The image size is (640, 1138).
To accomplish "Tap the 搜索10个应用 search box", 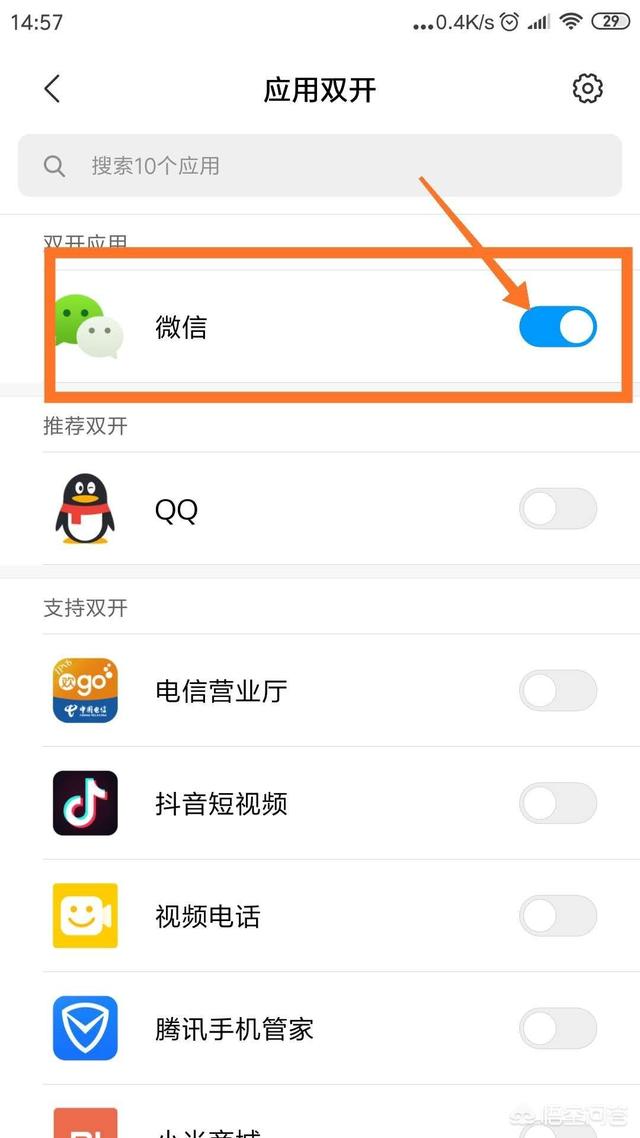I will point(320,166).
